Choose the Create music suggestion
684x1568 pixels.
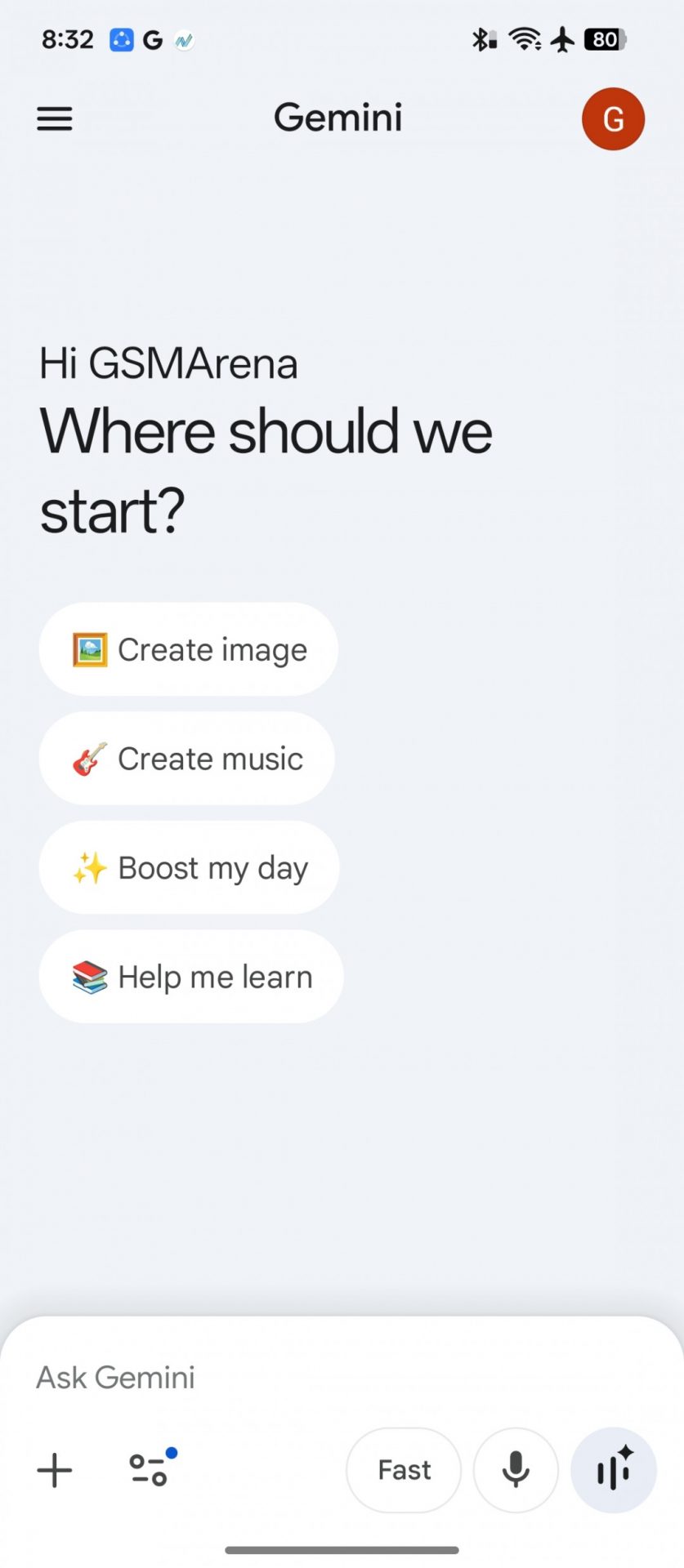click(187, 759)
